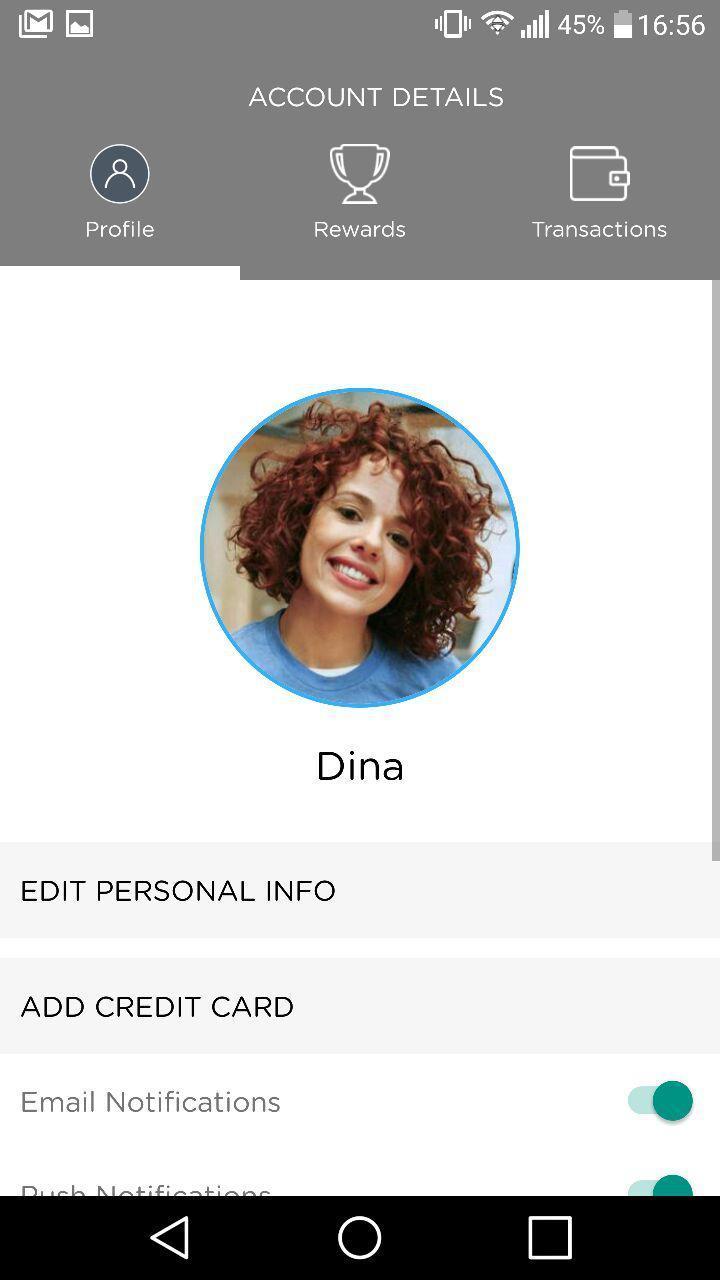The width and height of the screenshot is (720, 1280).
Task: Go to the Transactions tab
Action: 599,192
